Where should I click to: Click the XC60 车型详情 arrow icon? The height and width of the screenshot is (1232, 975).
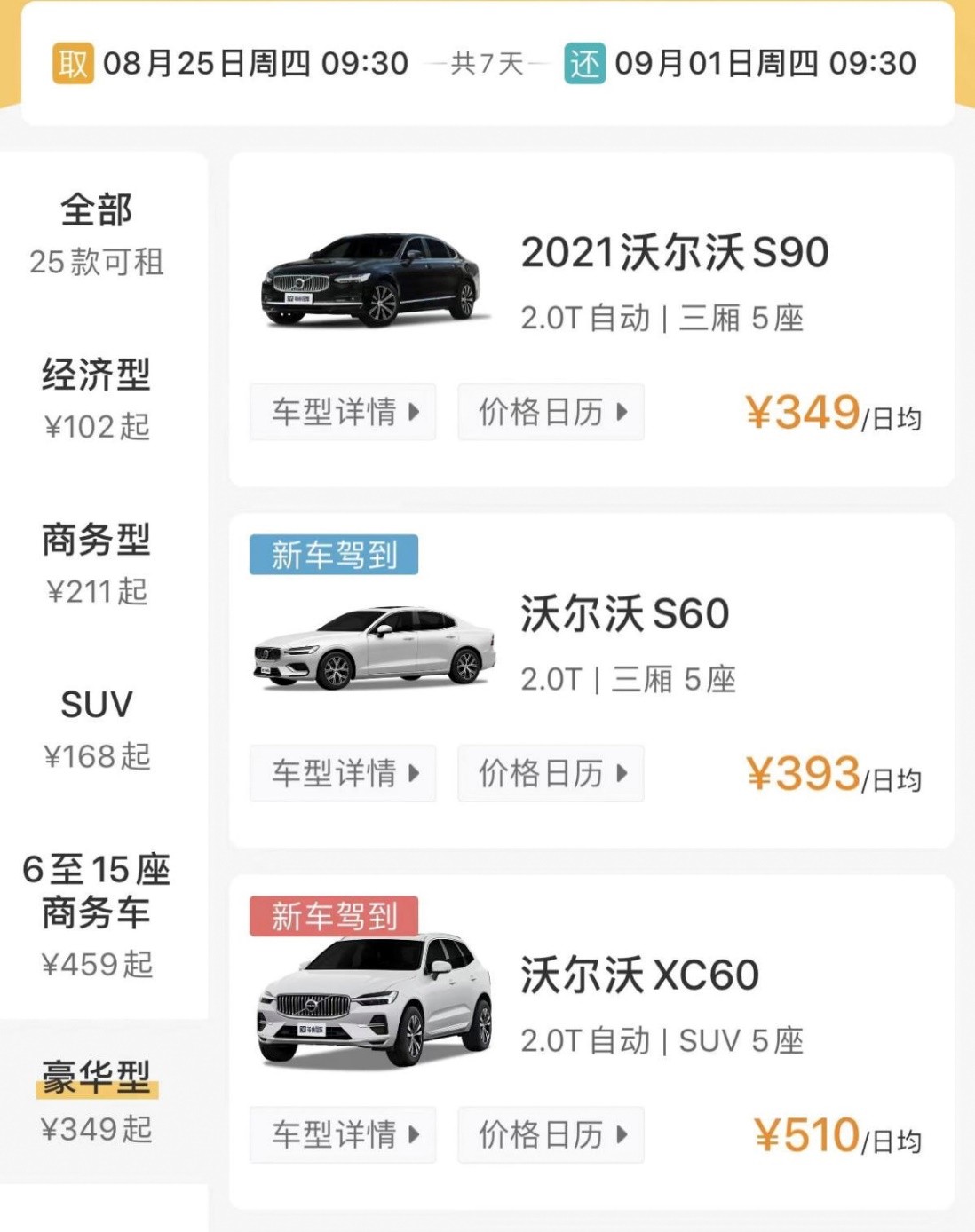[416, 1134]
